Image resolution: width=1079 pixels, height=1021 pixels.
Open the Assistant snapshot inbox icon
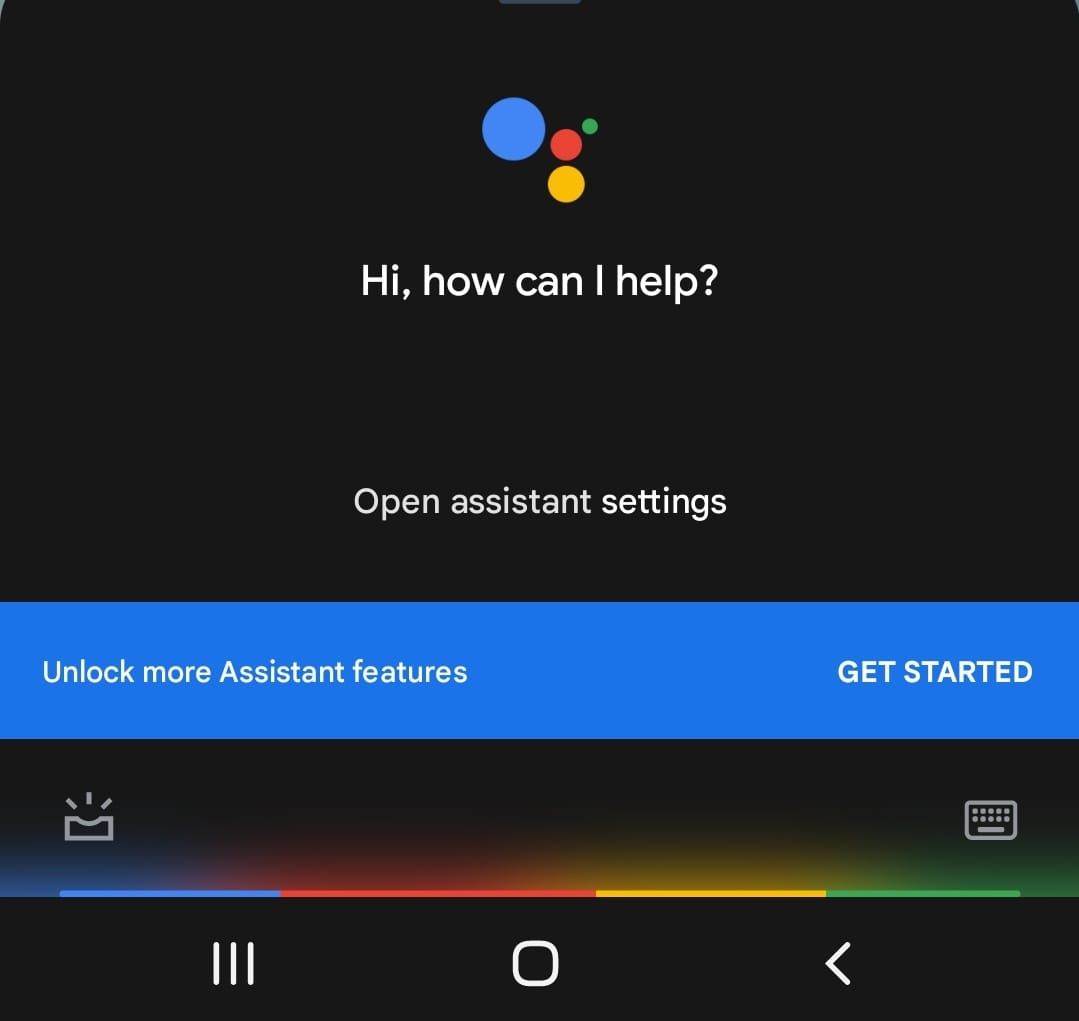click(88, 817)
